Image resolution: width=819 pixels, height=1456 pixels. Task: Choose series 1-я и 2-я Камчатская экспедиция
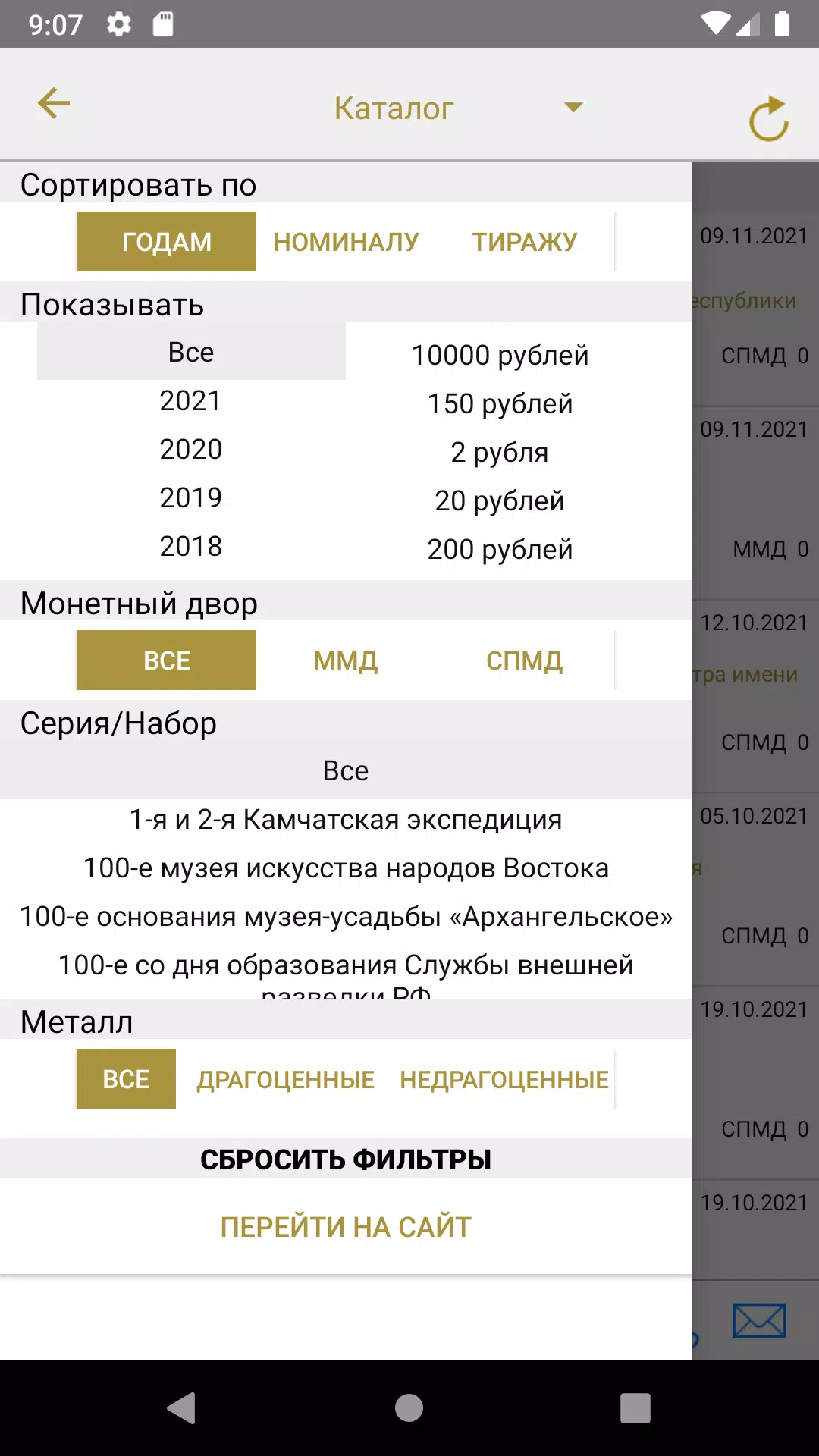coord(346,820)
